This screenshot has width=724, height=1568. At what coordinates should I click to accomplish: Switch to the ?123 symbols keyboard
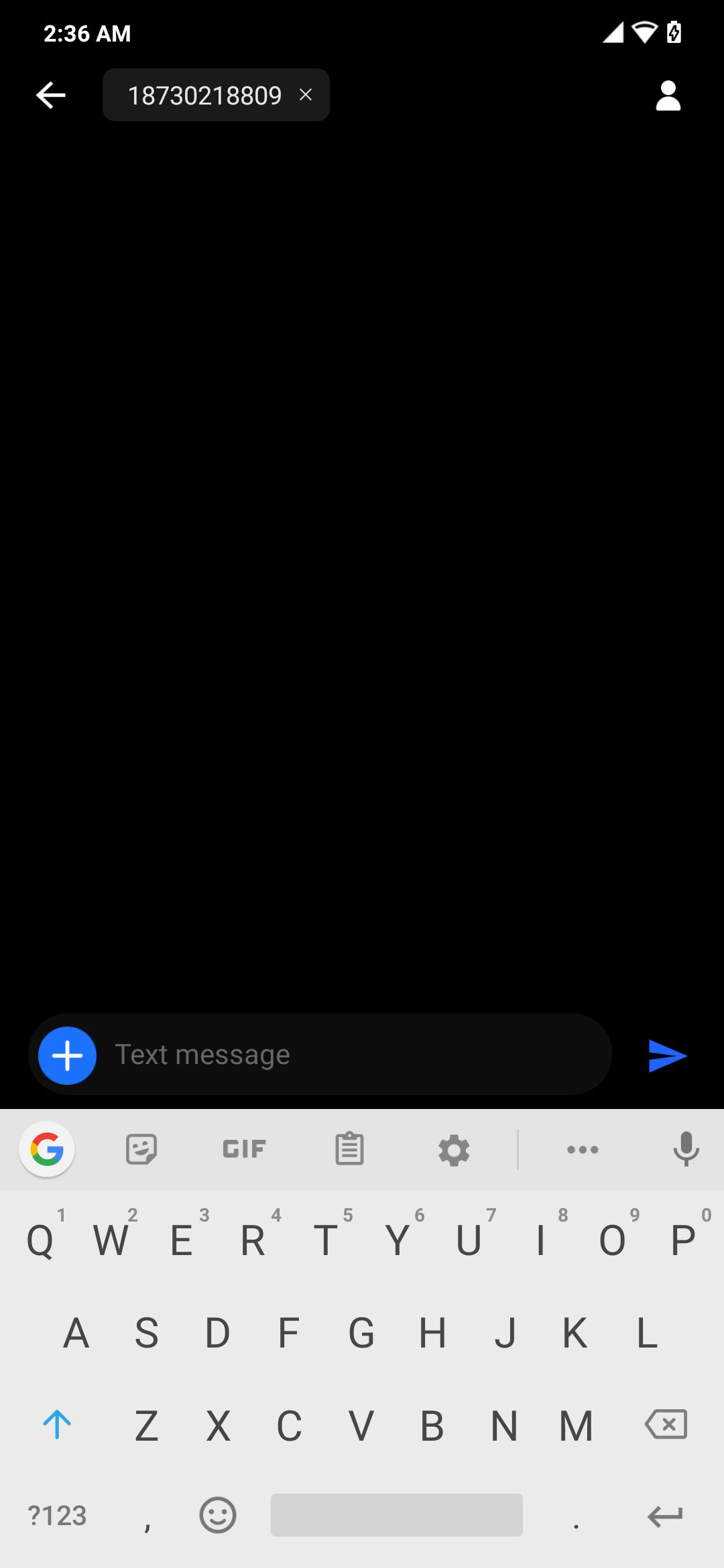tap(58, 1516)
